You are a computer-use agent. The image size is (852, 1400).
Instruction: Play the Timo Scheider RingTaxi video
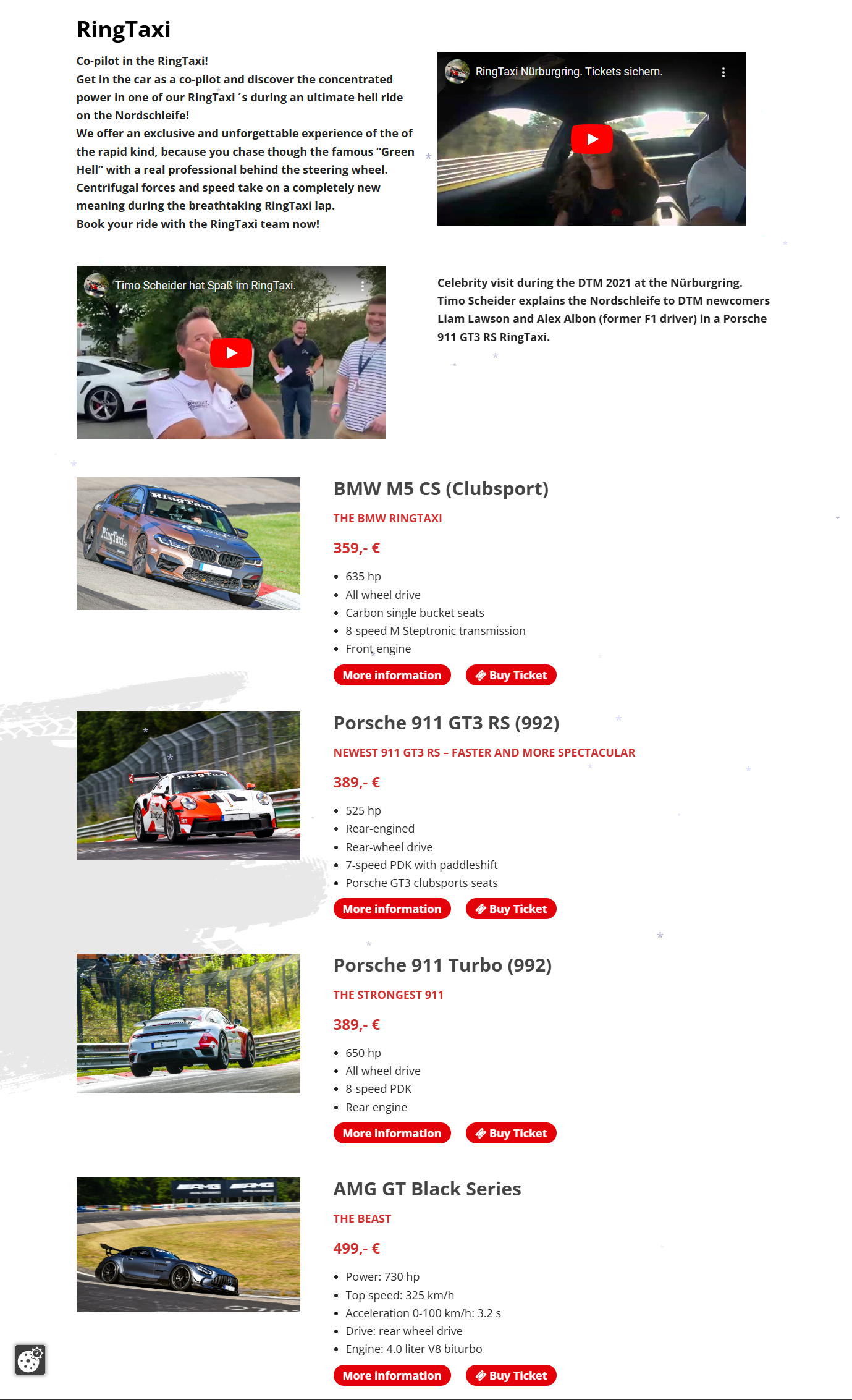tap(230, 353)
